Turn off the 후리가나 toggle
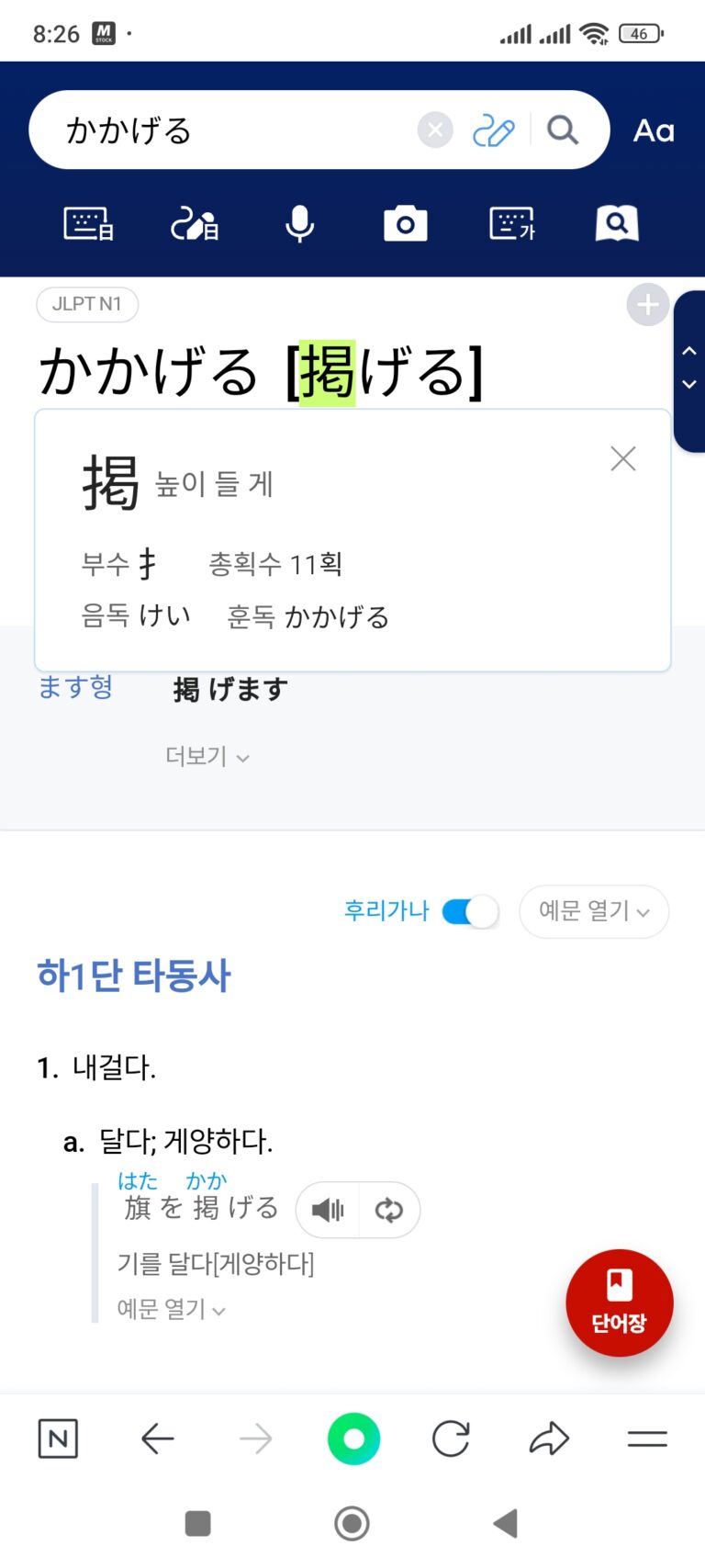 pos(470,911)
